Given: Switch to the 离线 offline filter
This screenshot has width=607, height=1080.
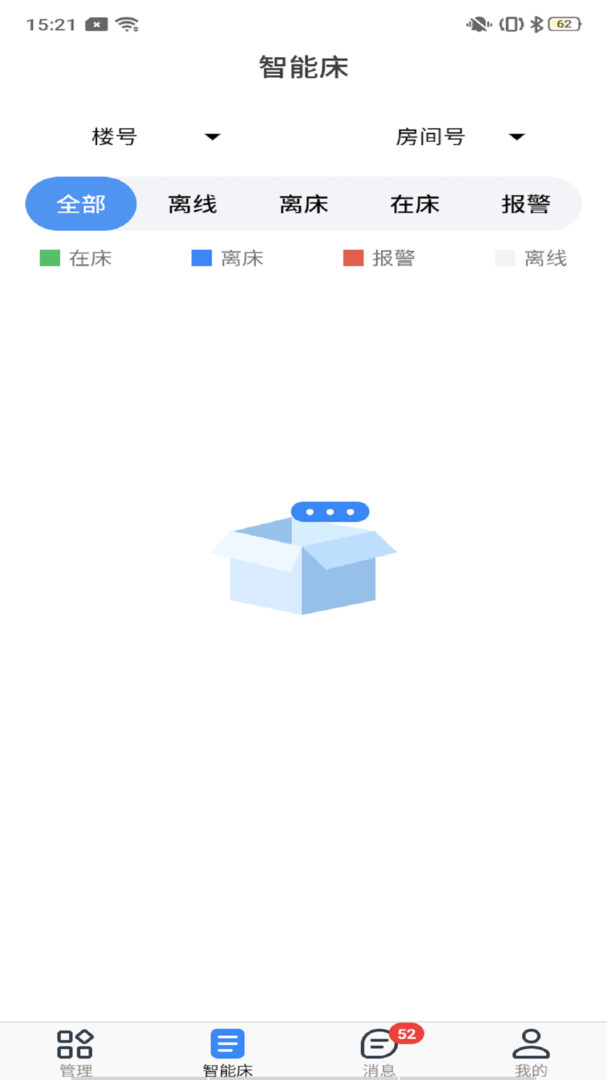Looking at the screenshot, I should click(192, 204).
